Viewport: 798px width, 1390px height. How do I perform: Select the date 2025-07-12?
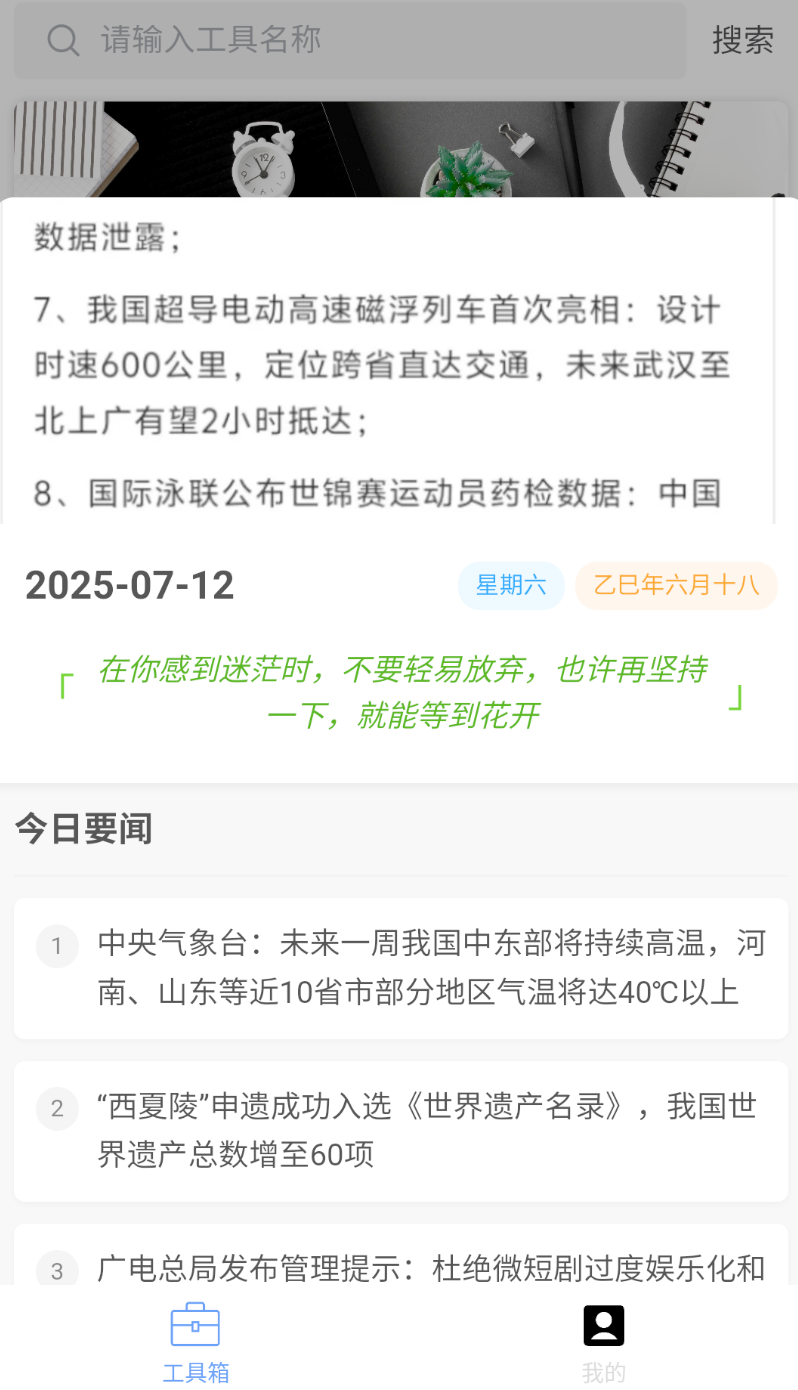click(128, 584)
